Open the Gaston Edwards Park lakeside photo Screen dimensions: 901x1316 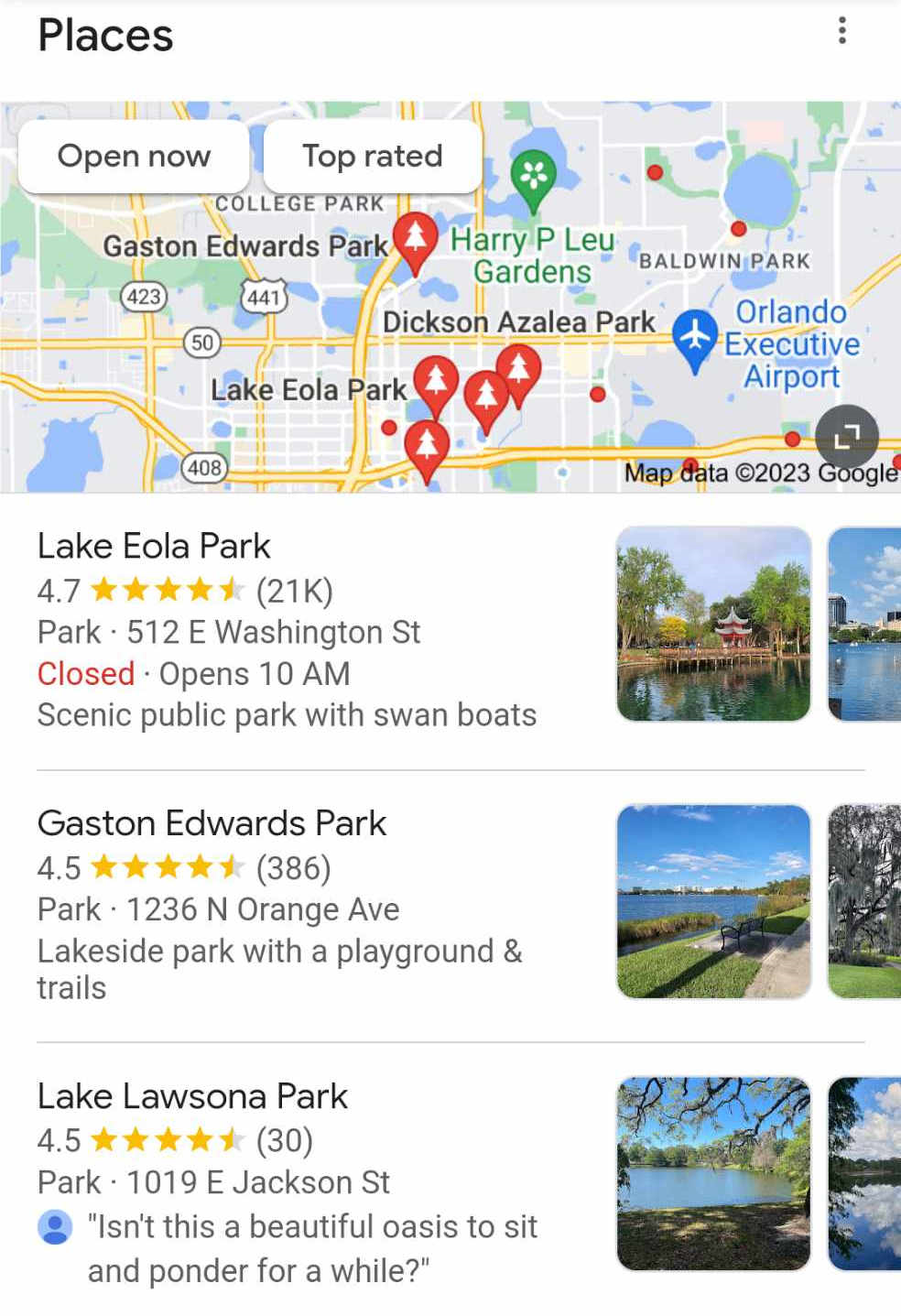pyautogui.click(x=713, y=901)
